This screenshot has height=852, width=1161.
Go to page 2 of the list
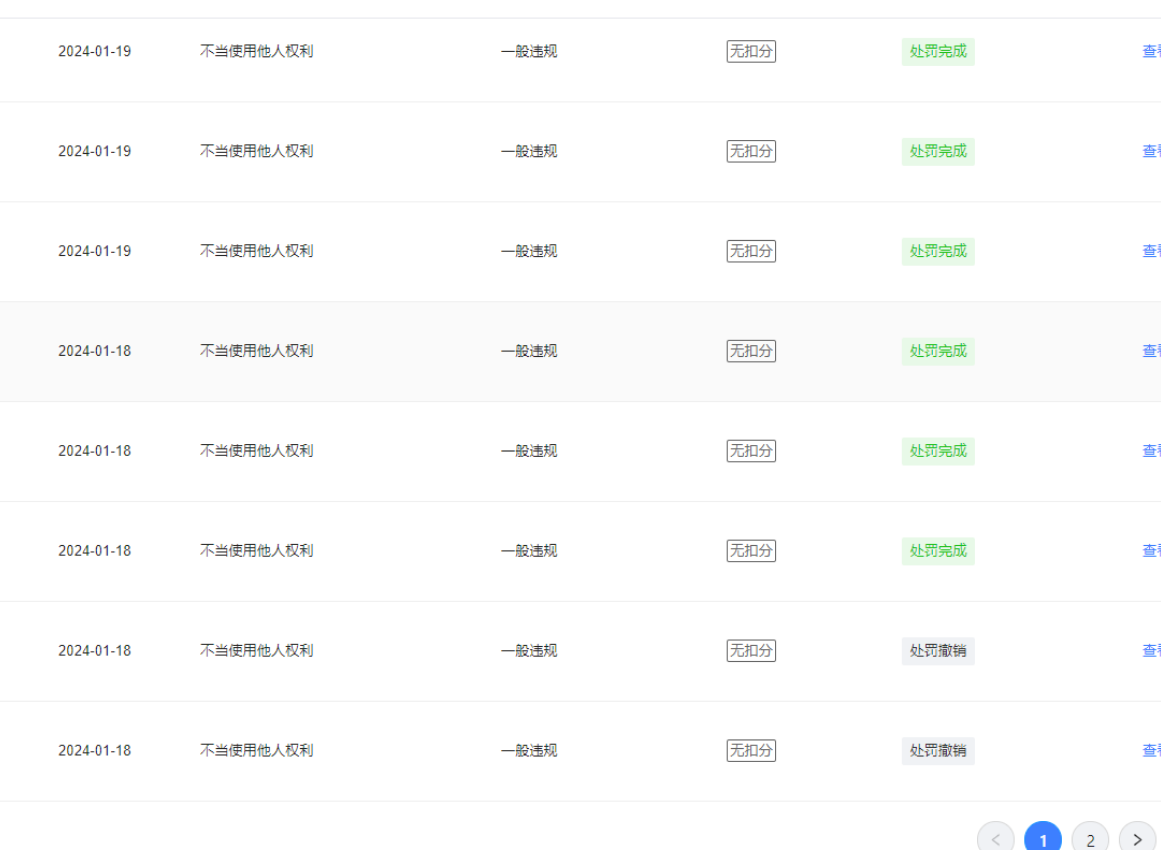1090,839
